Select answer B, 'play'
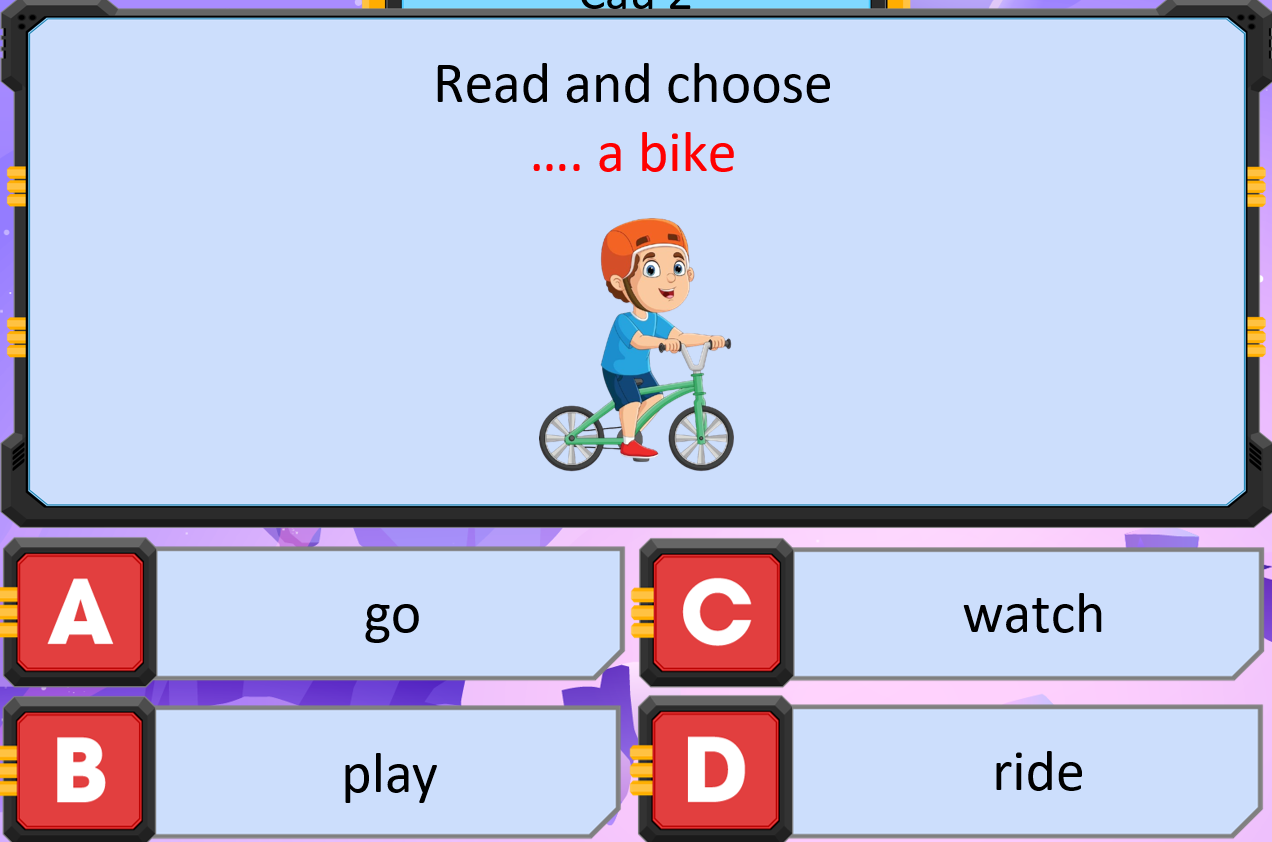 tap(390, 772)
